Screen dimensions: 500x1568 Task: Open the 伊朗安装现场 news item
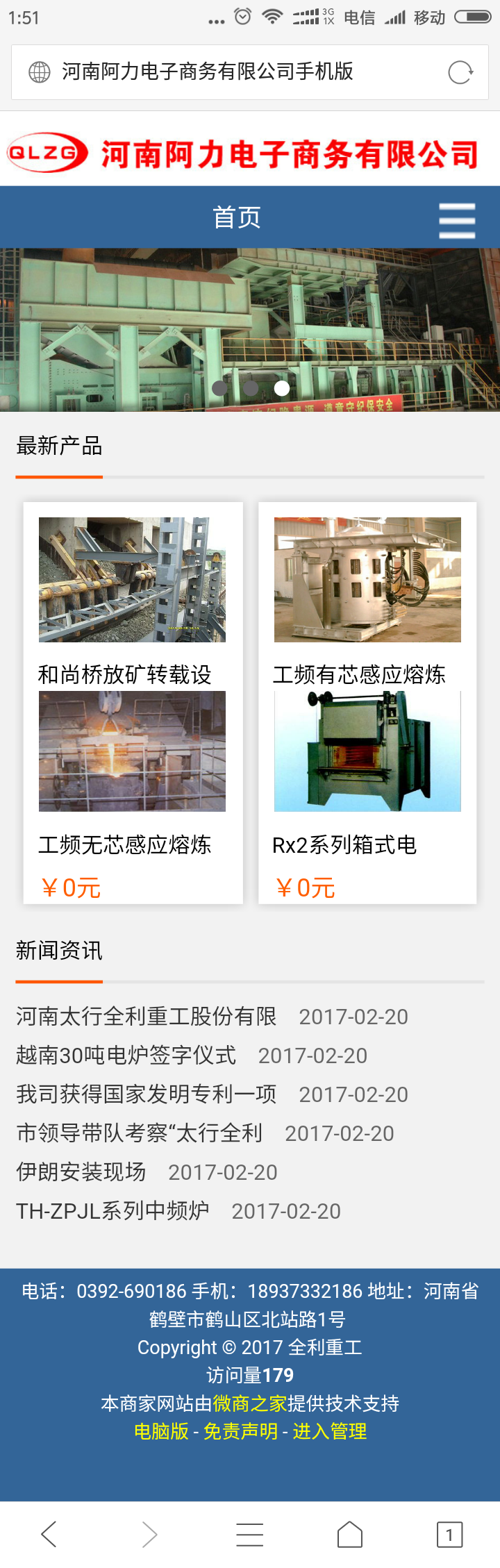pos(81,1172)
